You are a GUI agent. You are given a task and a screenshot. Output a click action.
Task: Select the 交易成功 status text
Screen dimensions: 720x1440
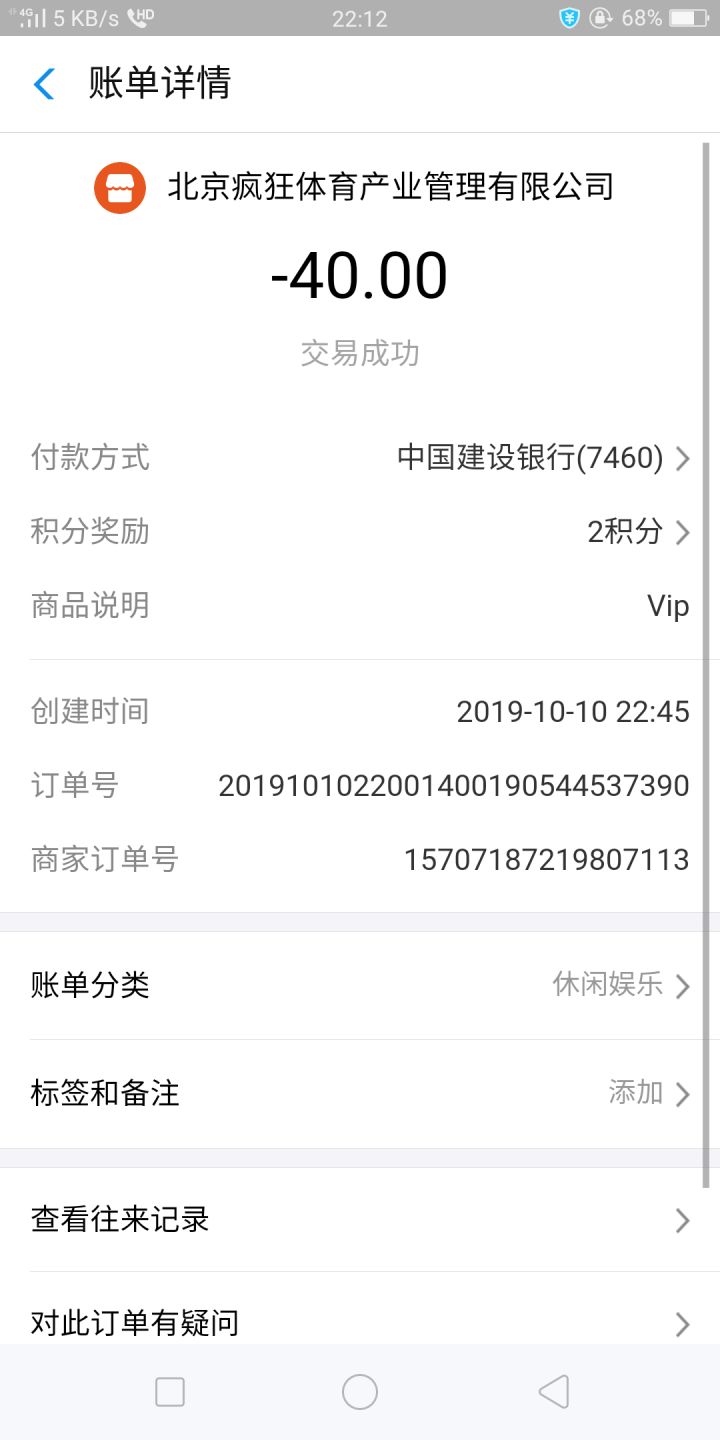click(360, 352)
